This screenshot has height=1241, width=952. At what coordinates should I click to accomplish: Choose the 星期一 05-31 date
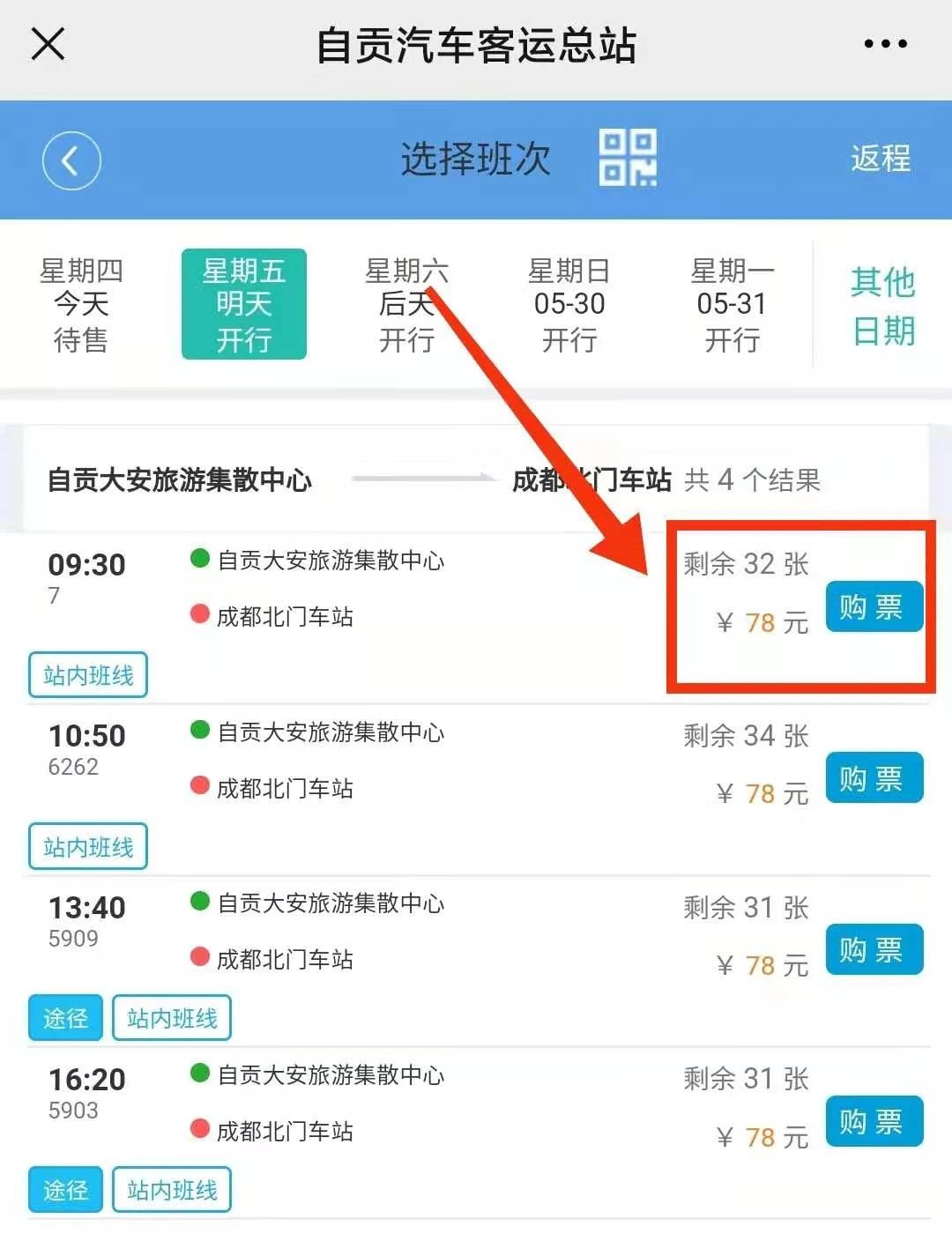(x=732, y=304)
